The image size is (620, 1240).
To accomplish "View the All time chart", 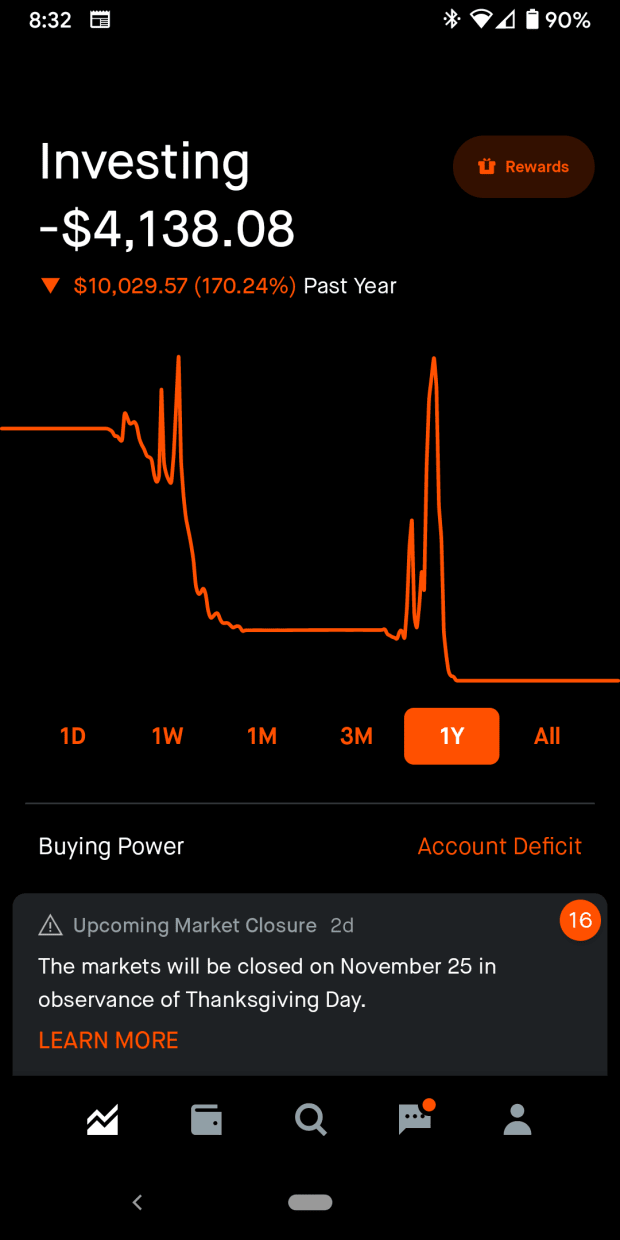I will [x=547, y=736].
